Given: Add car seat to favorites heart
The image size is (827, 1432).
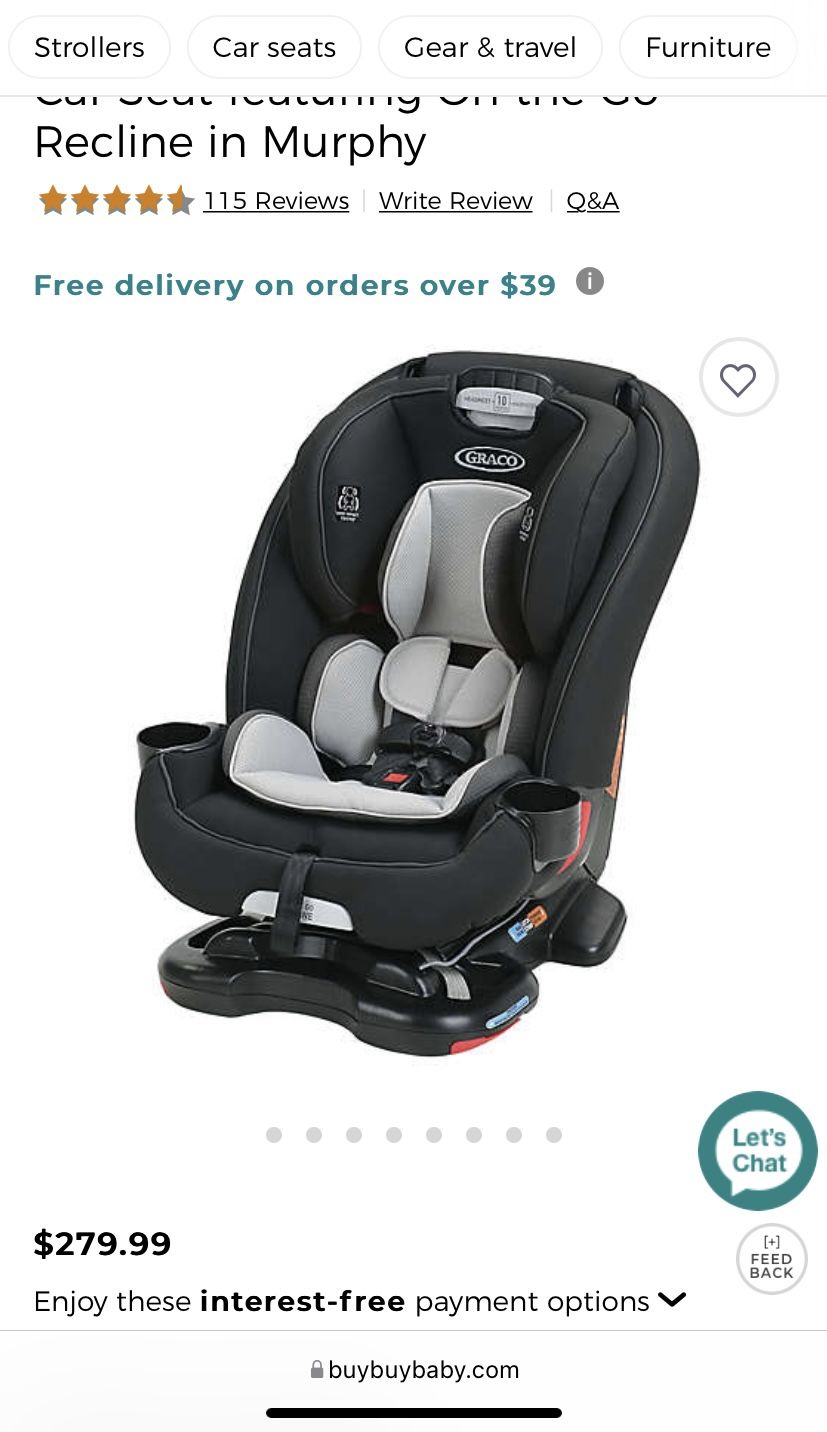Looking at the screenshot, I should [738, 378].
